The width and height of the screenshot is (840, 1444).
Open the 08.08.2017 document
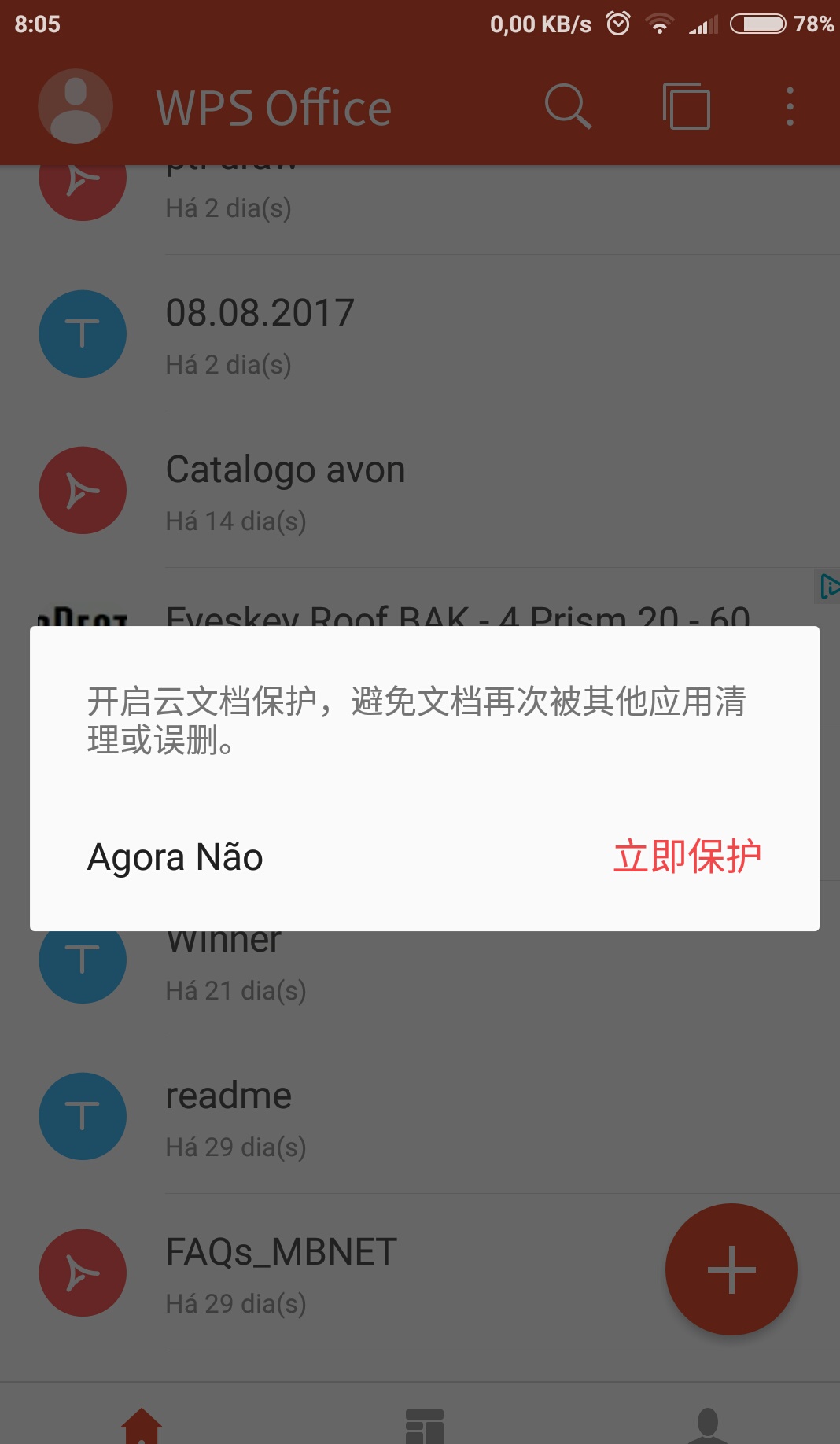[420, 333]
